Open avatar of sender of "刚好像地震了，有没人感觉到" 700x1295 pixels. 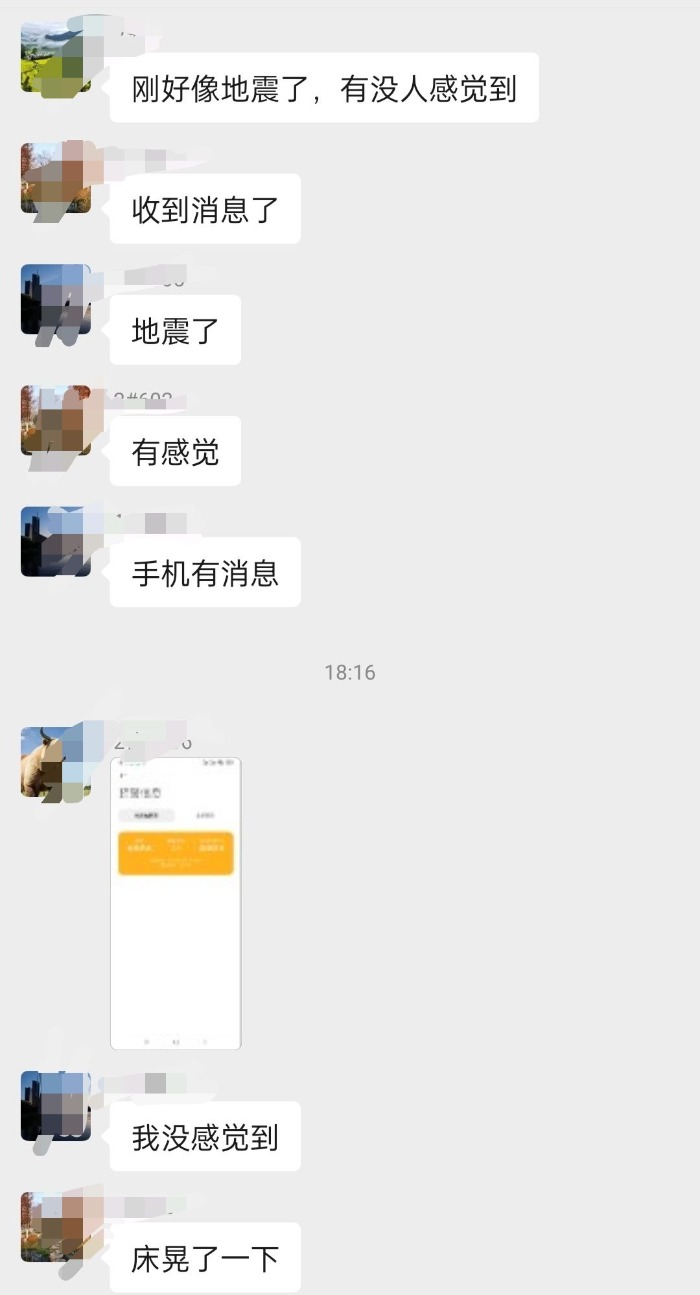click(56, 59)
